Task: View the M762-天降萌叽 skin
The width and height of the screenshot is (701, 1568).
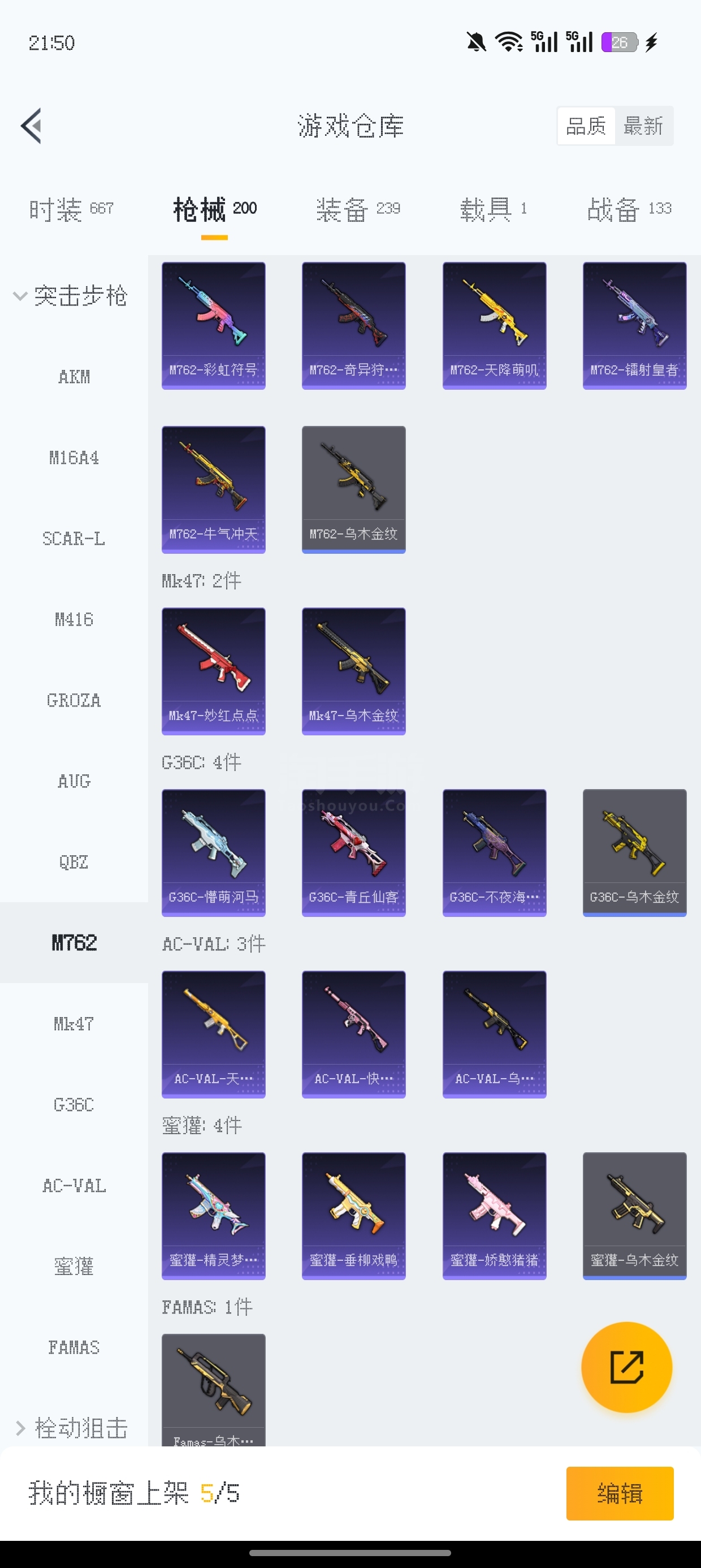Action: tap(494, 326)
